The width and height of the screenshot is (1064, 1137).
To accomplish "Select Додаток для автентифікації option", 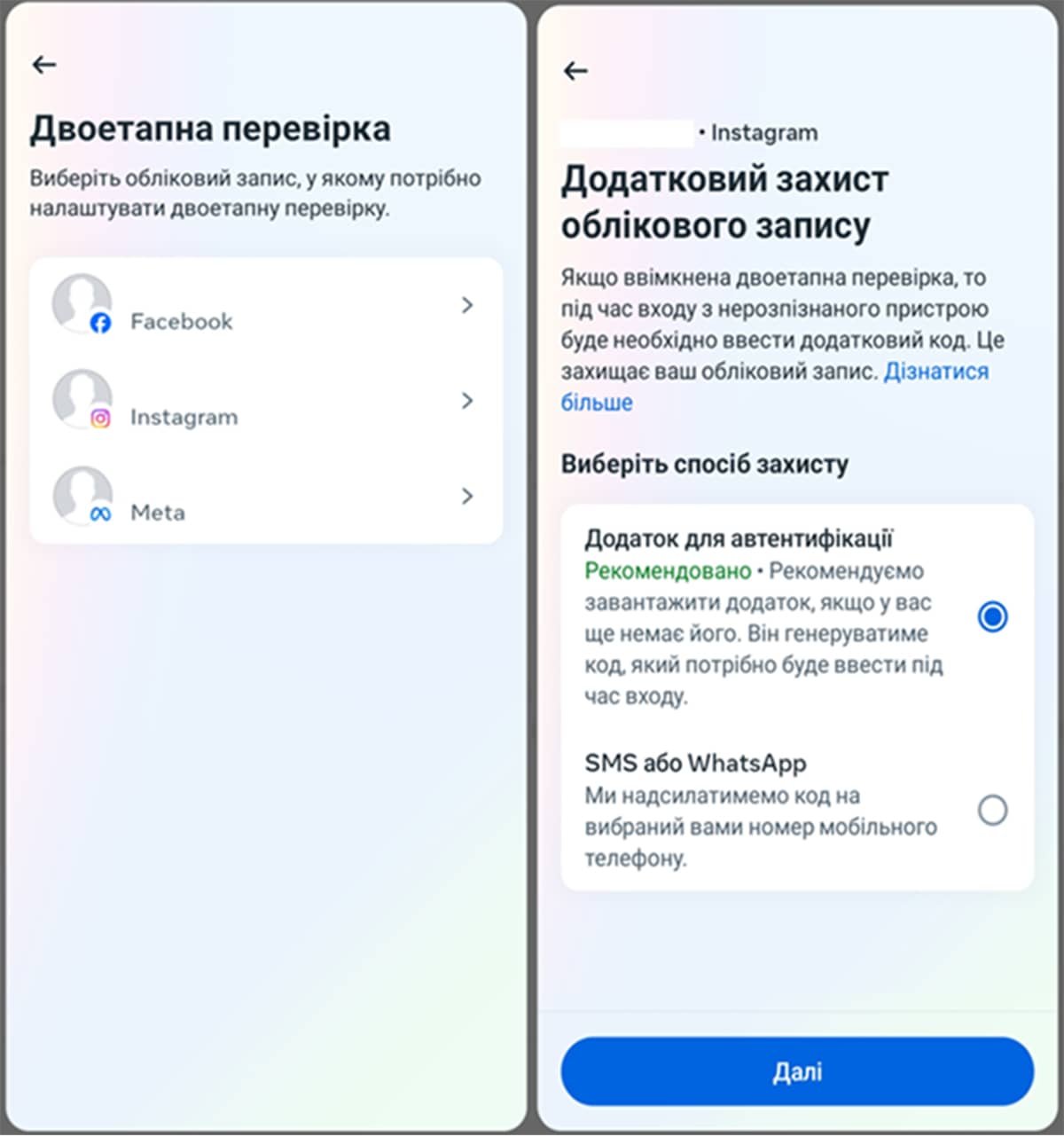I will tap(991, 616).
